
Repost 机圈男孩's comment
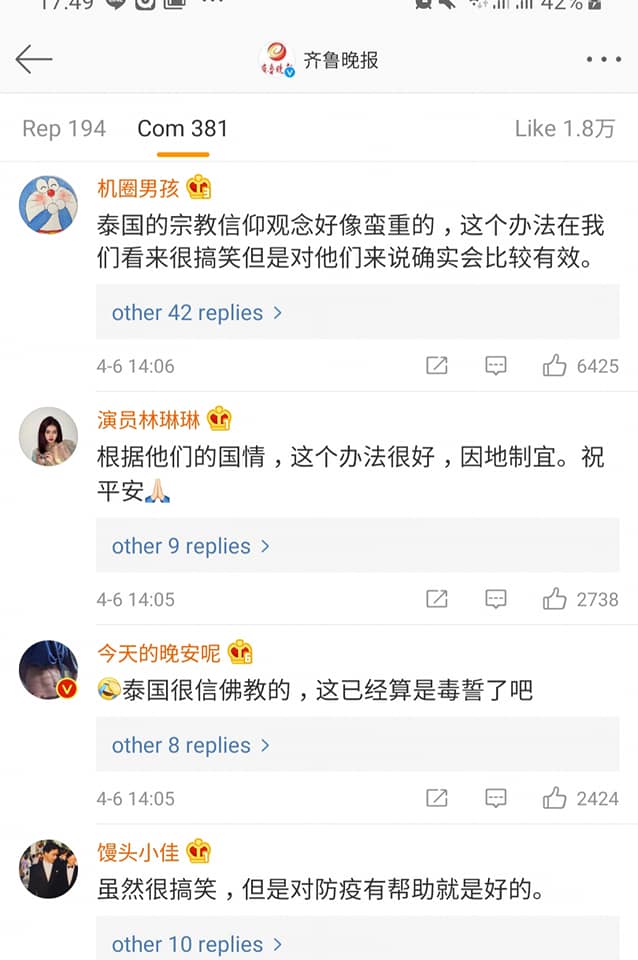(437, 366)
